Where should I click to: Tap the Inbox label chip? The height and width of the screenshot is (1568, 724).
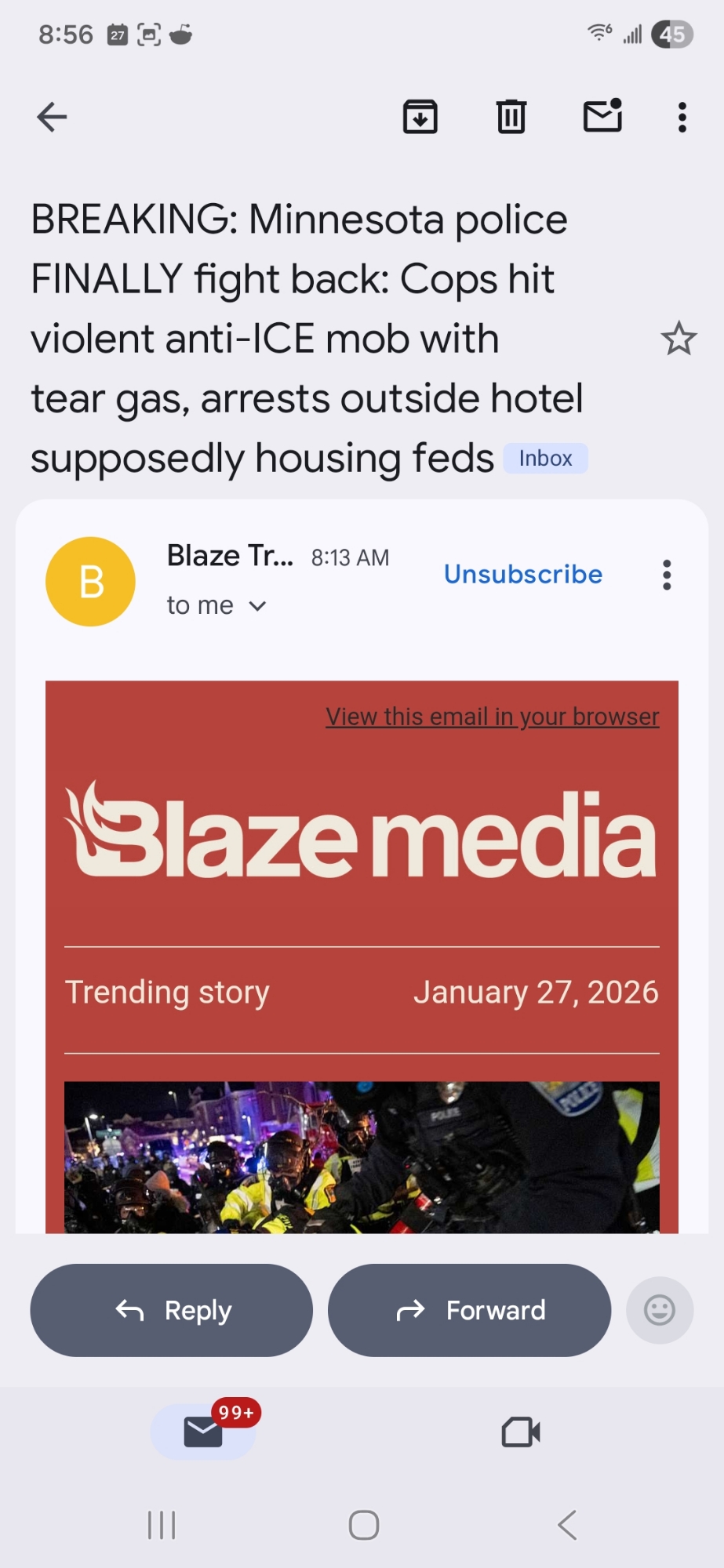(x=545, y=459)
